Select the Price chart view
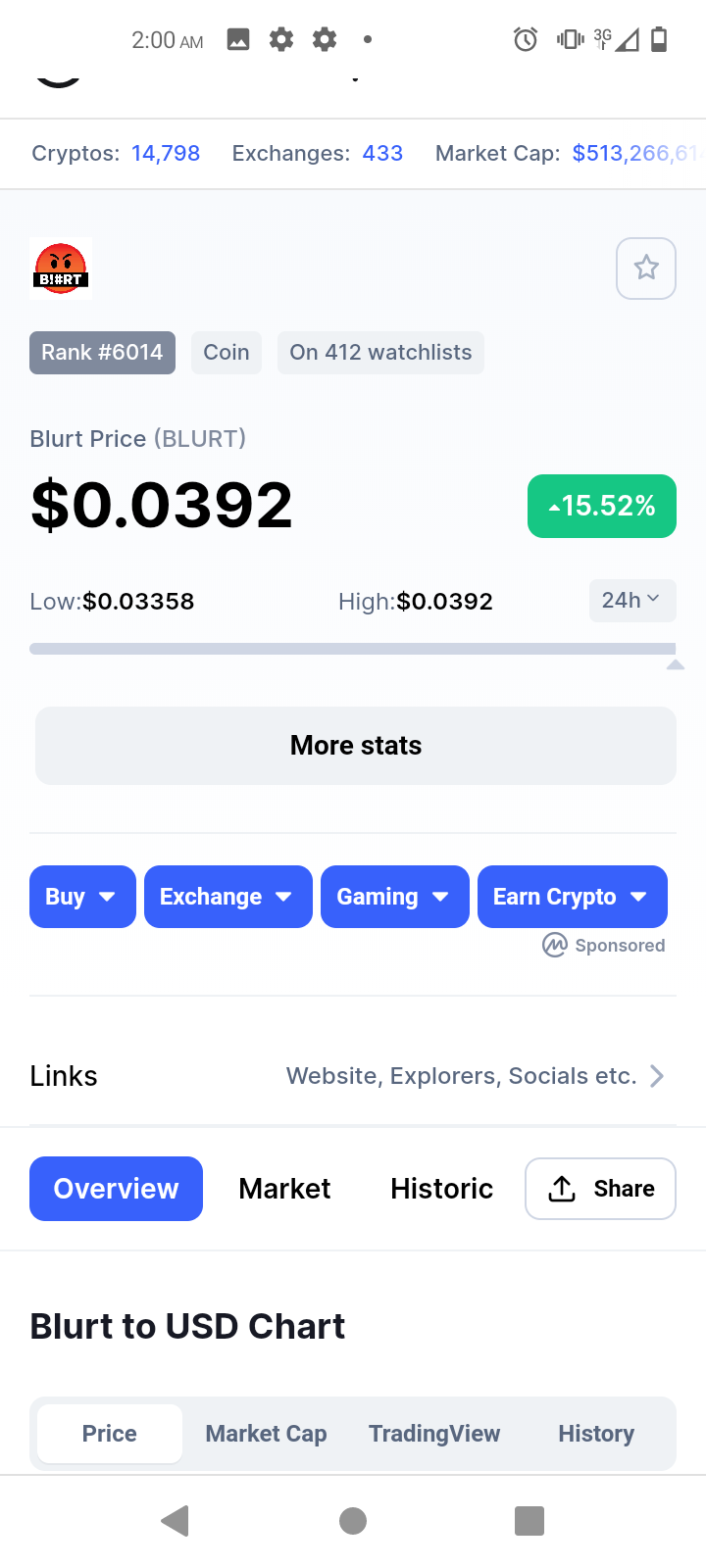Screen dimensions: 706x1568 tap(110, 1434)
